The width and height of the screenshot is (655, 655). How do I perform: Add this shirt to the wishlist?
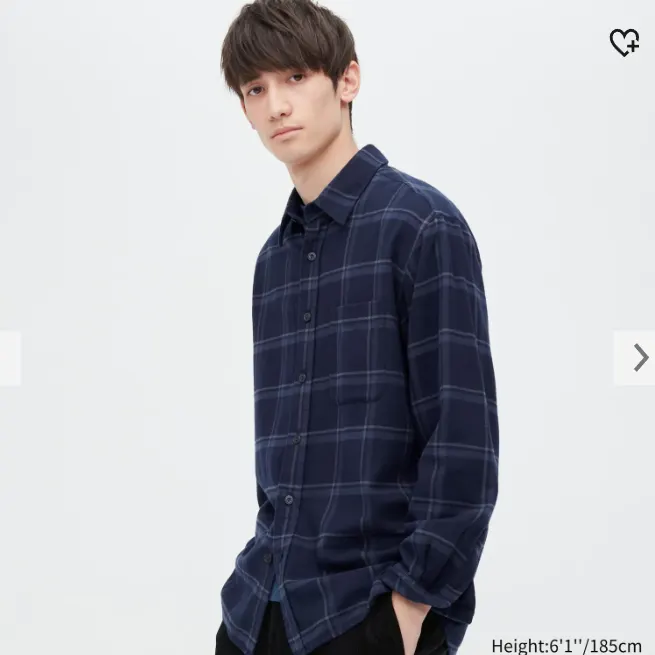tap(624, 42)
